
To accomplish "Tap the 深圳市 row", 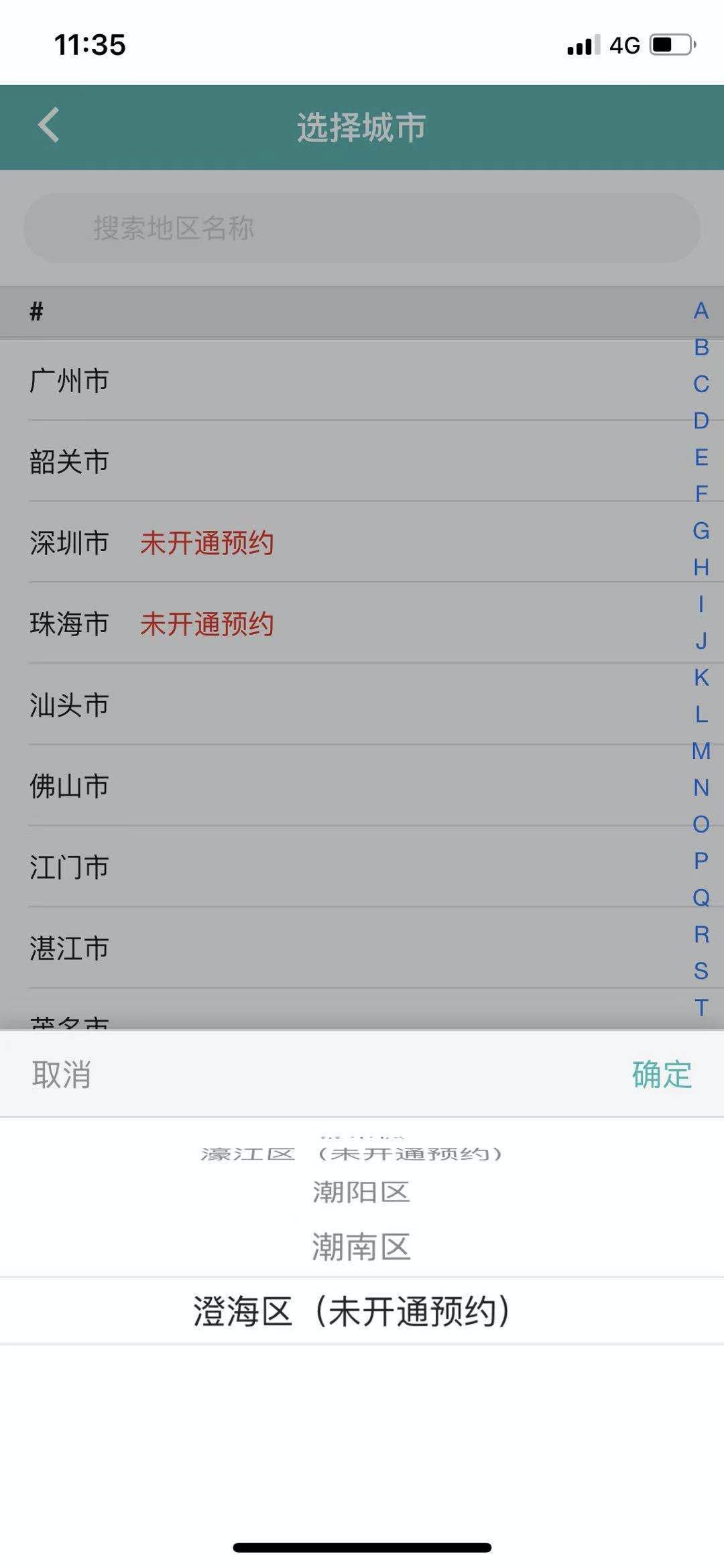I will [70, 543].
